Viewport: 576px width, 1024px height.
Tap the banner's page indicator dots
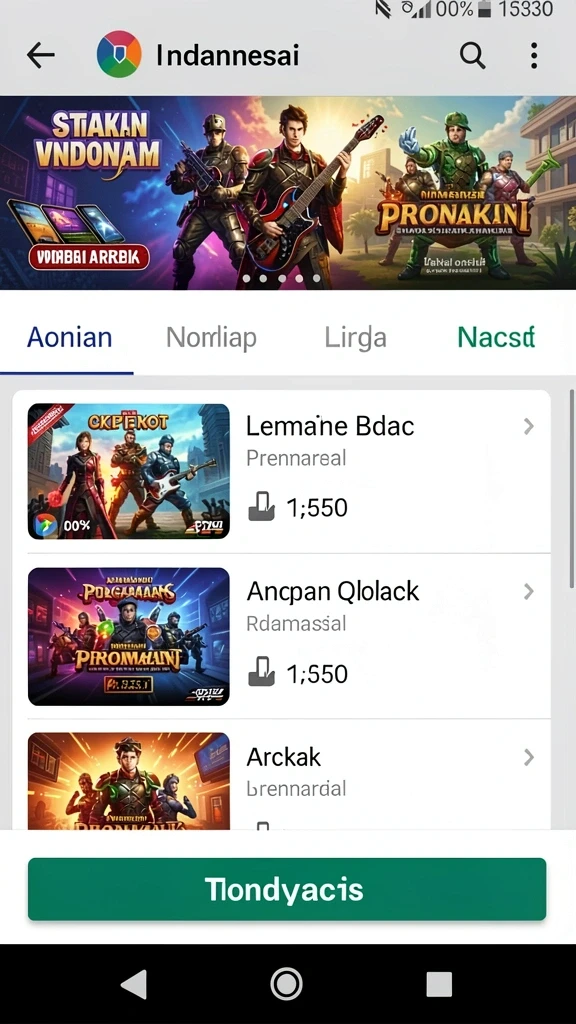tap(281, 278)
